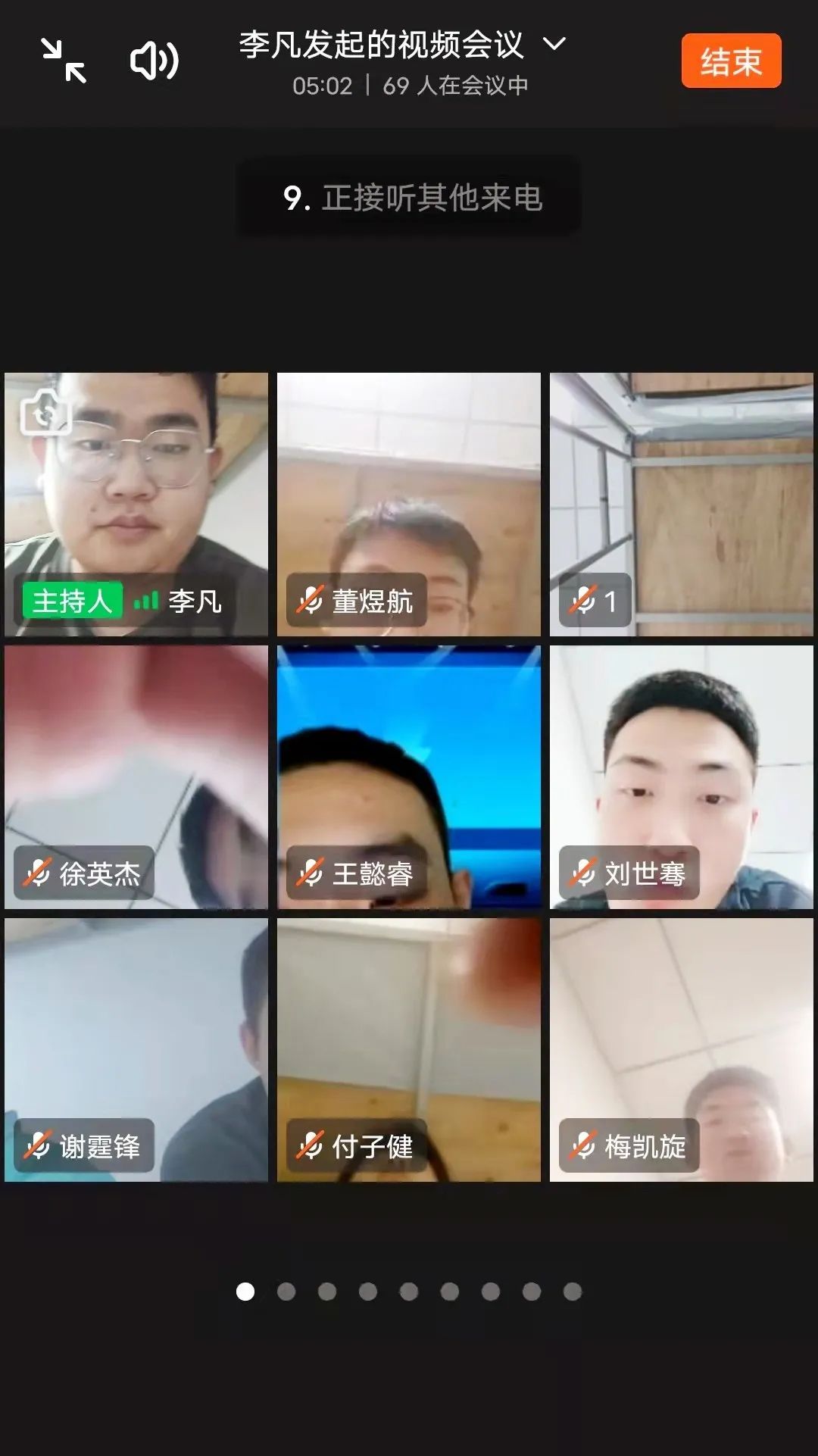Unmute participant 董煜航
818x1456 pixels.
coord(311,602)
